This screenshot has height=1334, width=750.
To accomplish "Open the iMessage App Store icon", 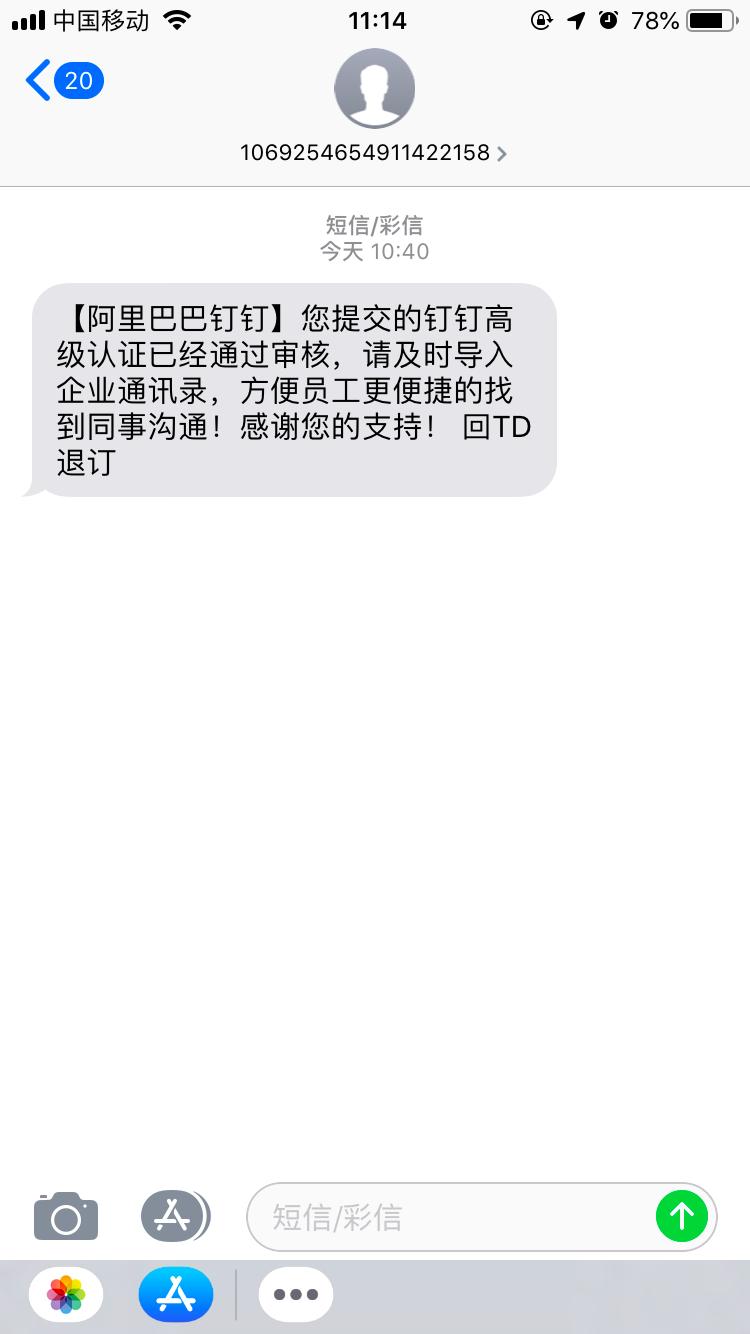I will [x=175, y=1216].
